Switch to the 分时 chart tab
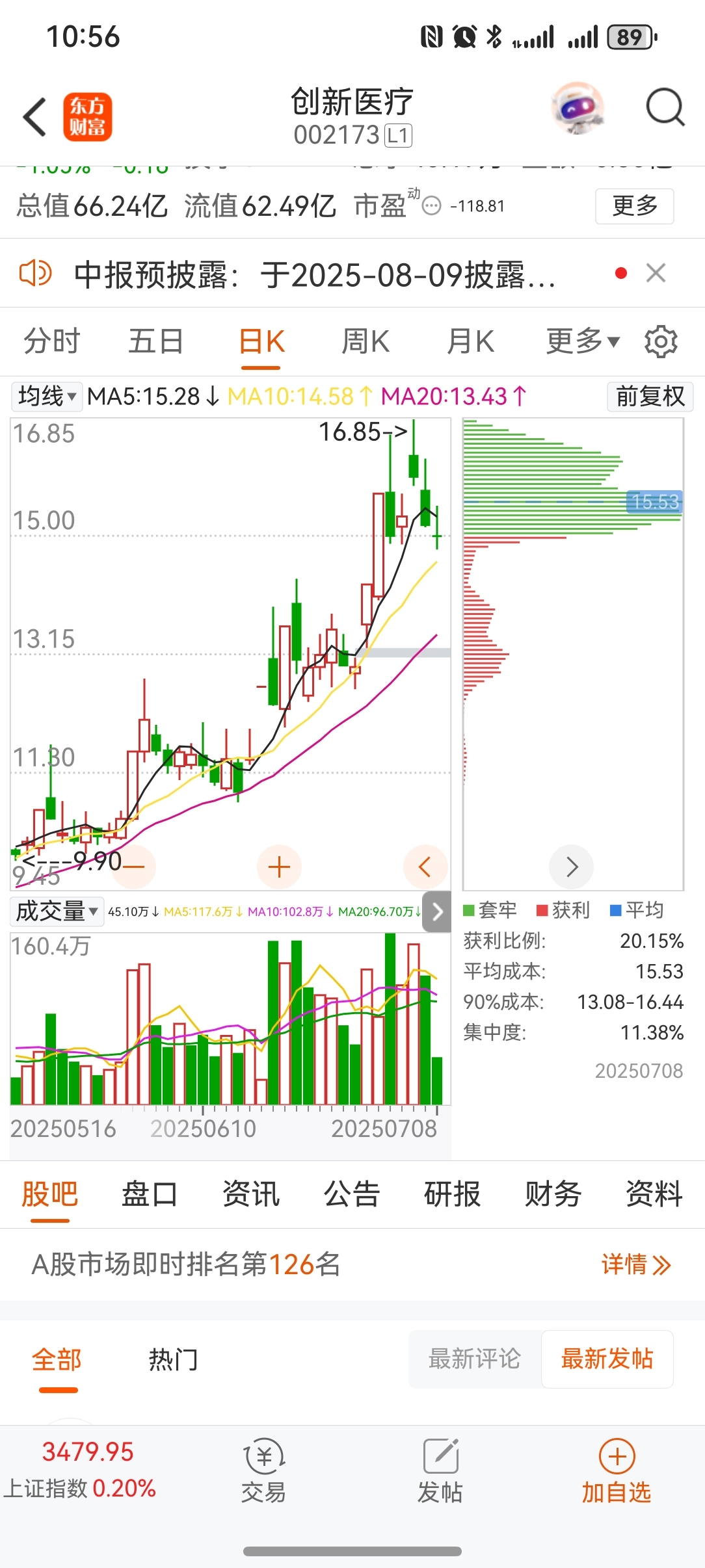The width and height of the screenshot is (705, 1568). pyautogui.click(x=52, y=341)
